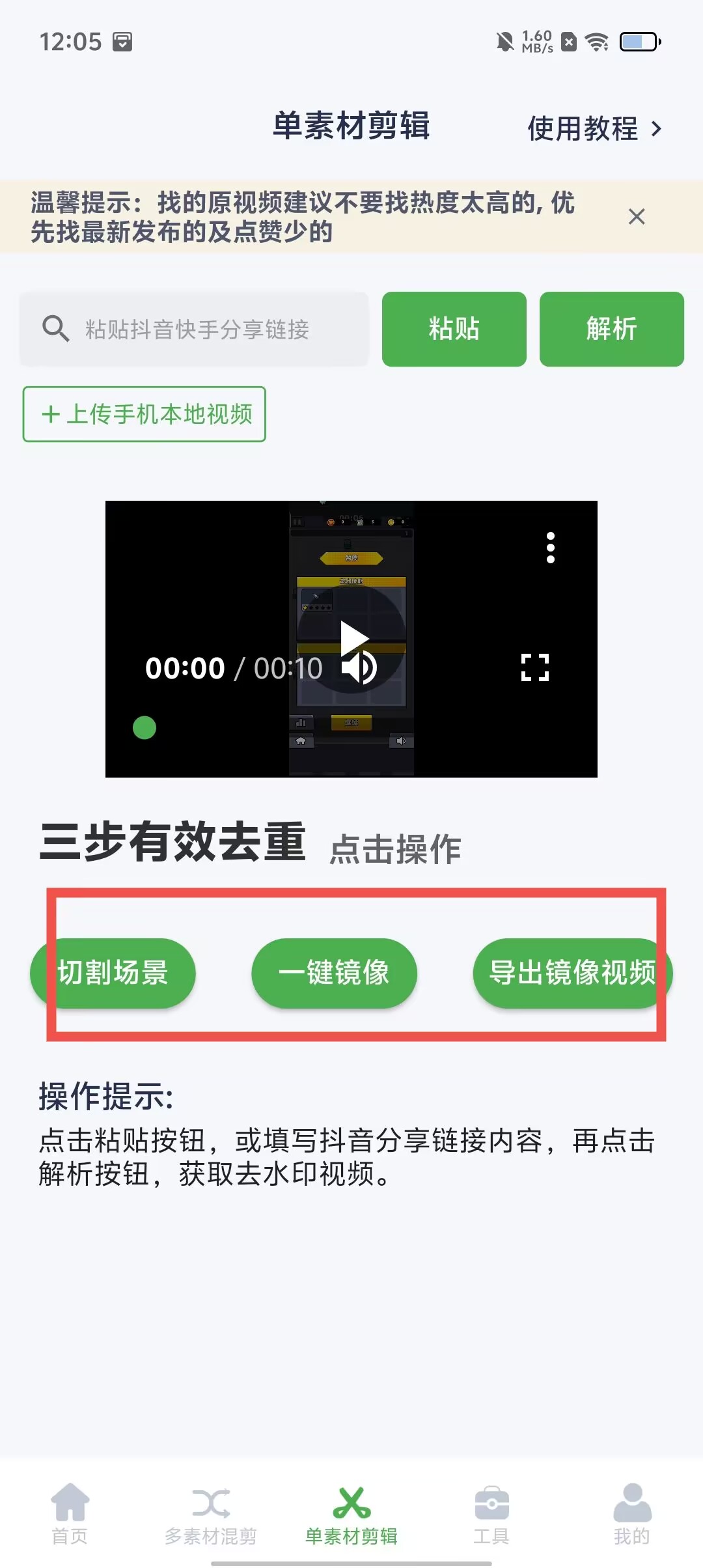This screenshot has width=703, height=1568.
Task: Open the video player overflow menu
Action: point(551,548)
